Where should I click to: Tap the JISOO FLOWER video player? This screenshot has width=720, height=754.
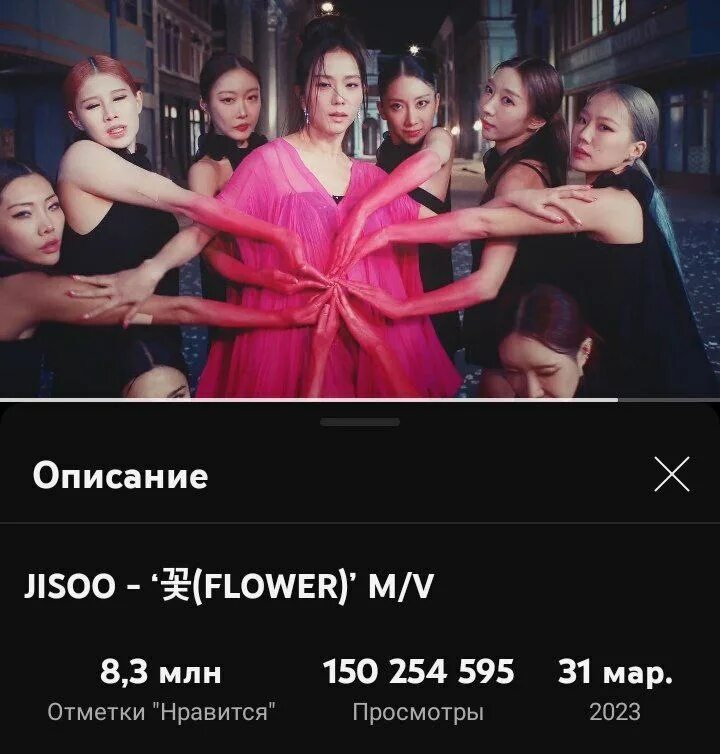(360, 200)
